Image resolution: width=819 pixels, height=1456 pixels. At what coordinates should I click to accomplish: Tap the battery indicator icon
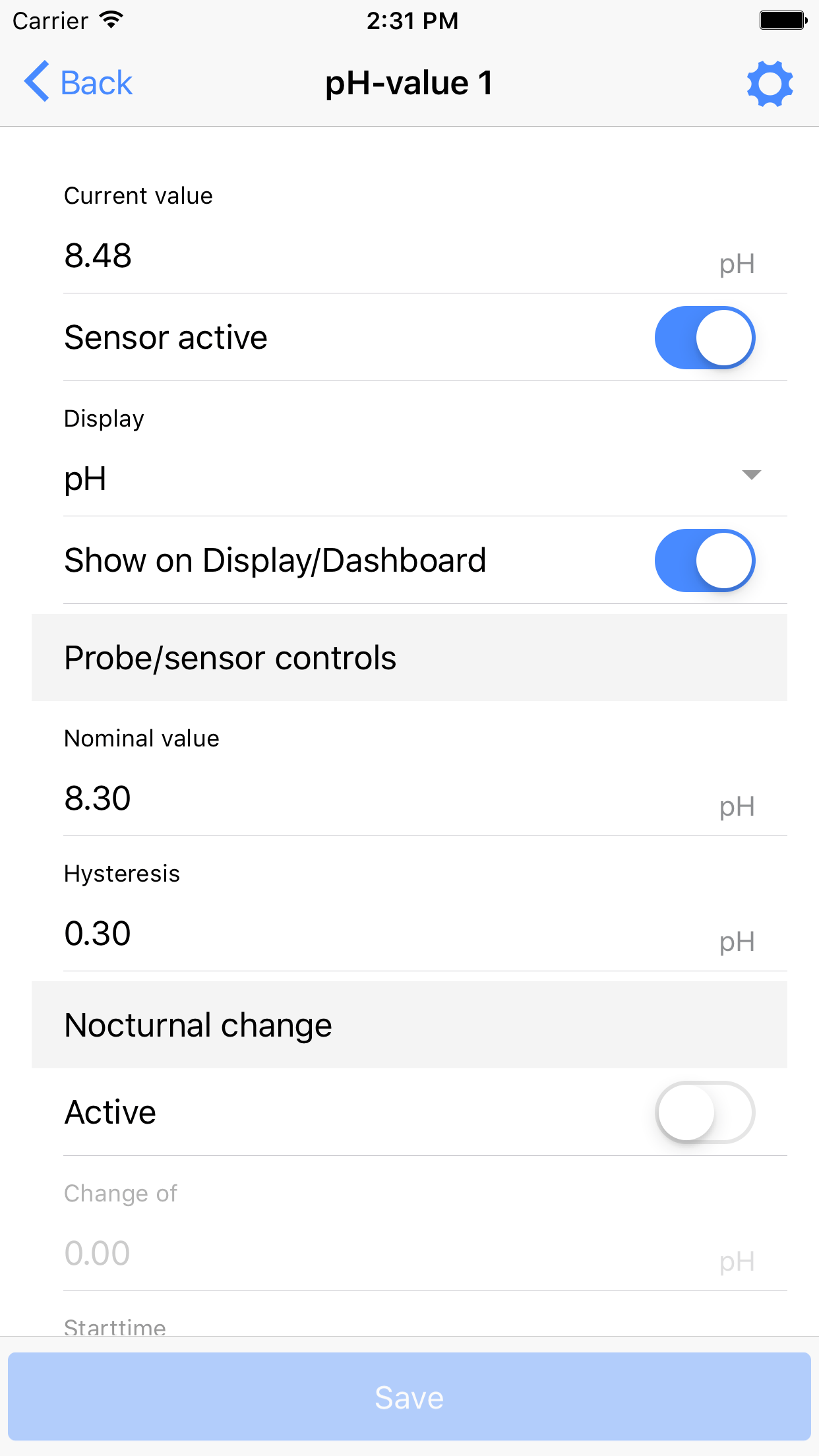(x=781, y=20)
